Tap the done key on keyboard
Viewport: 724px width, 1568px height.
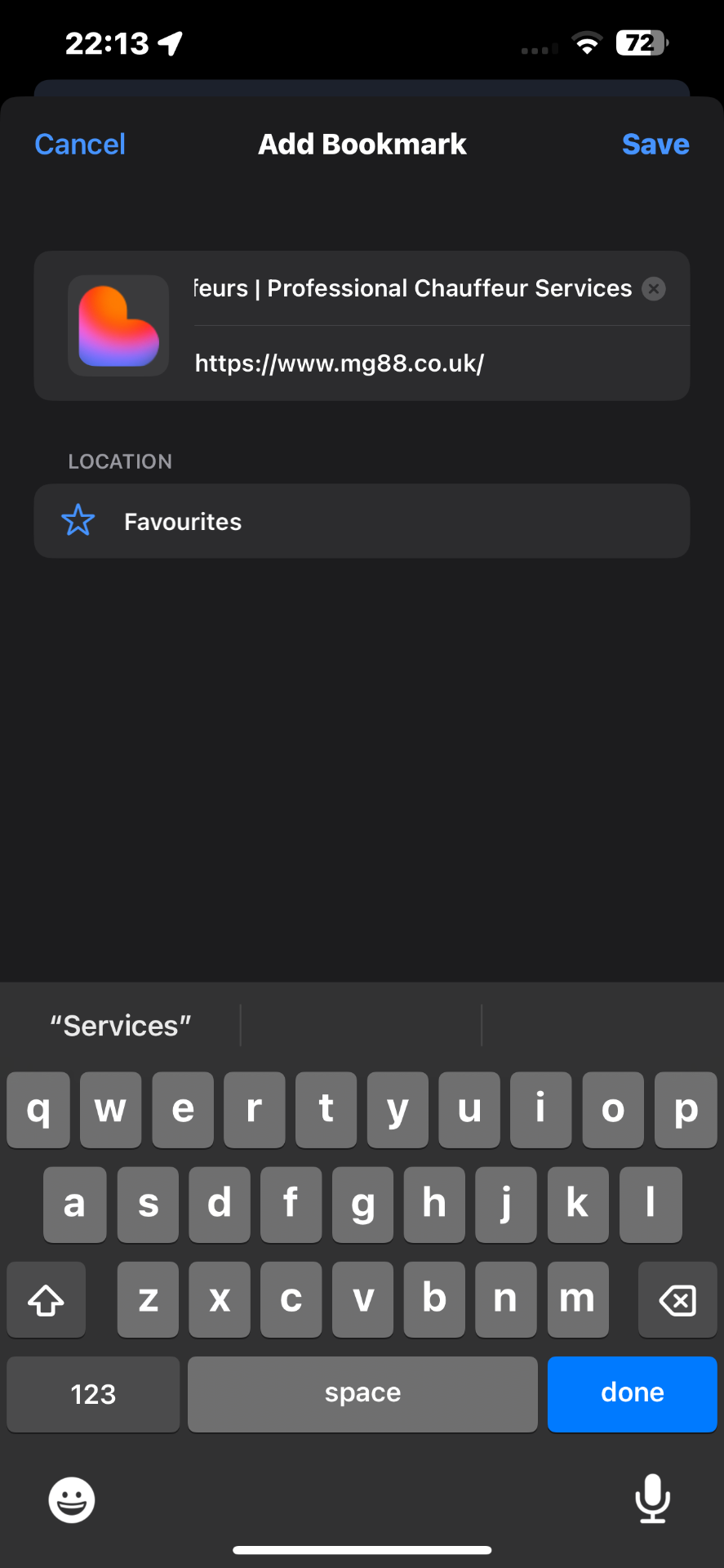tap(632, 1393)
